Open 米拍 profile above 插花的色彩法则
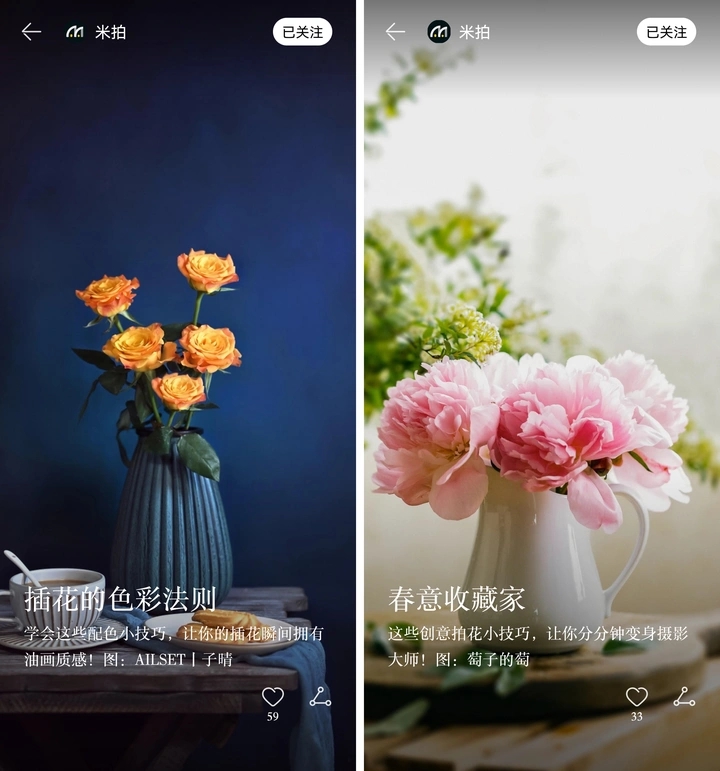 (x=96, y=32)
